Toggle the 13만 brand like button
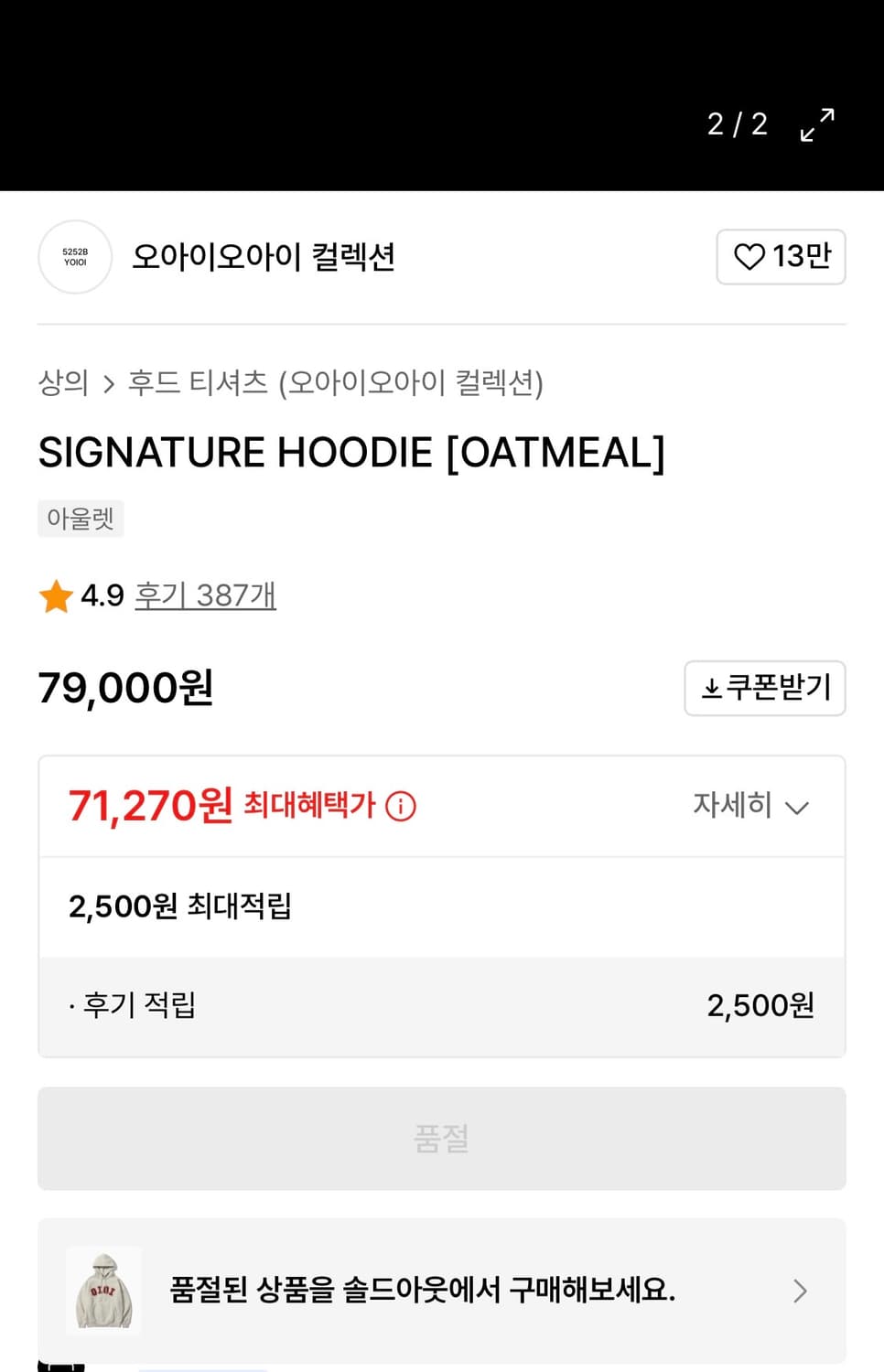 782,258
